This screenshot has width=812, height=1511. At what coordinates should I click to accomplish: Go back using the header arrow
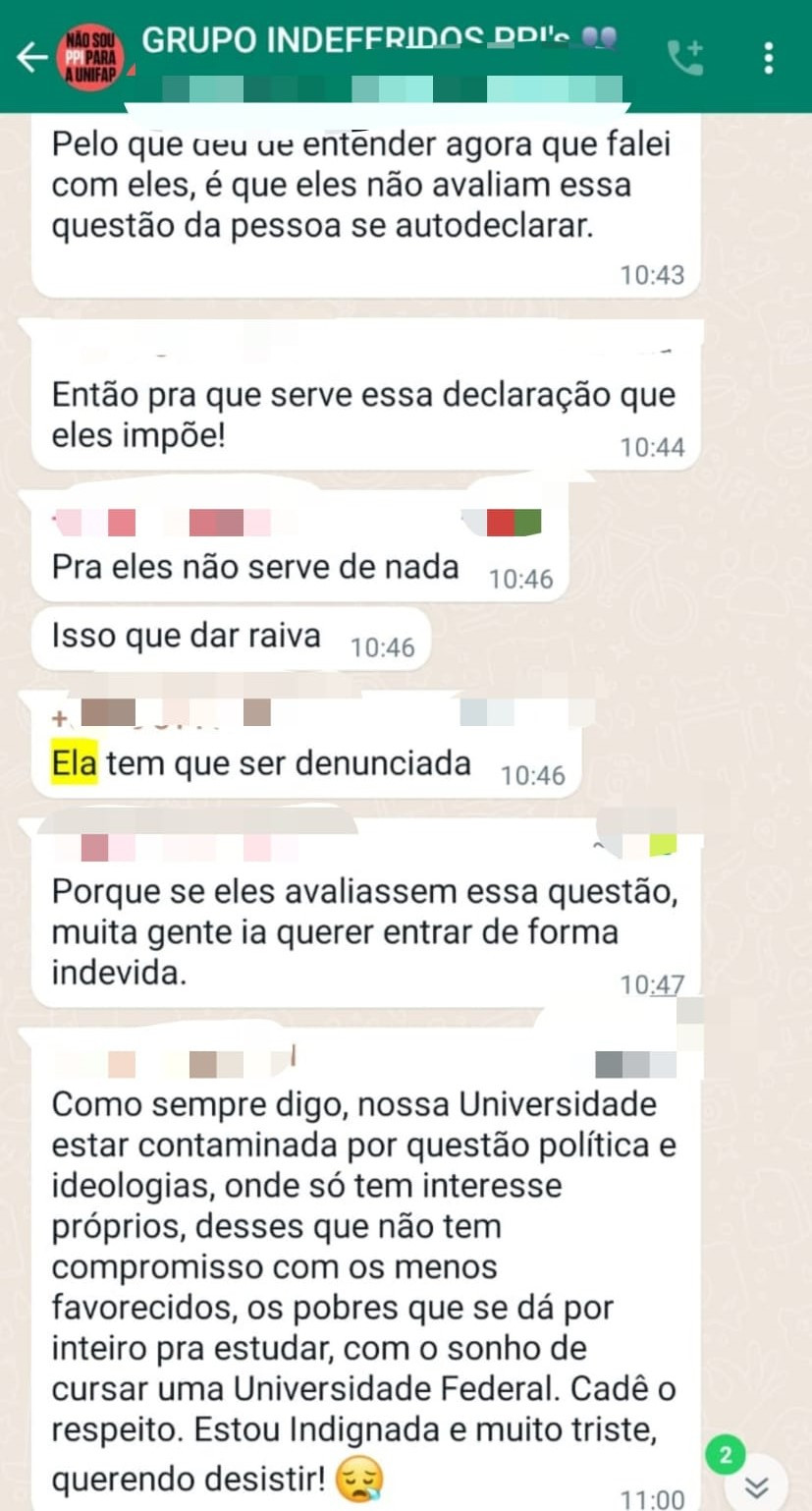[32, 58]
